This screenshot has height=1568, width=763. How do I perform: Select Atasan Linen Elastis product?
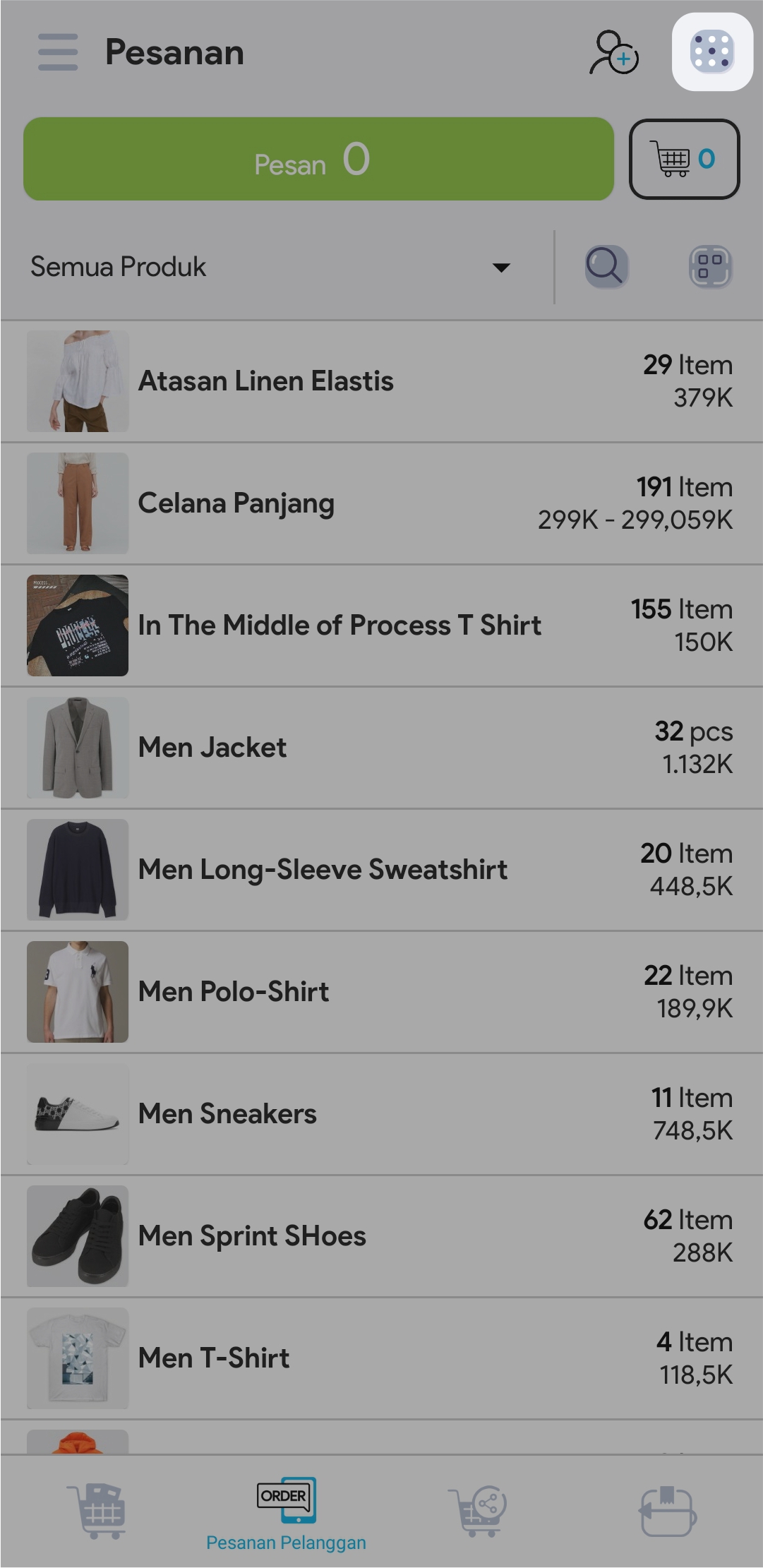tap(381, 381)
